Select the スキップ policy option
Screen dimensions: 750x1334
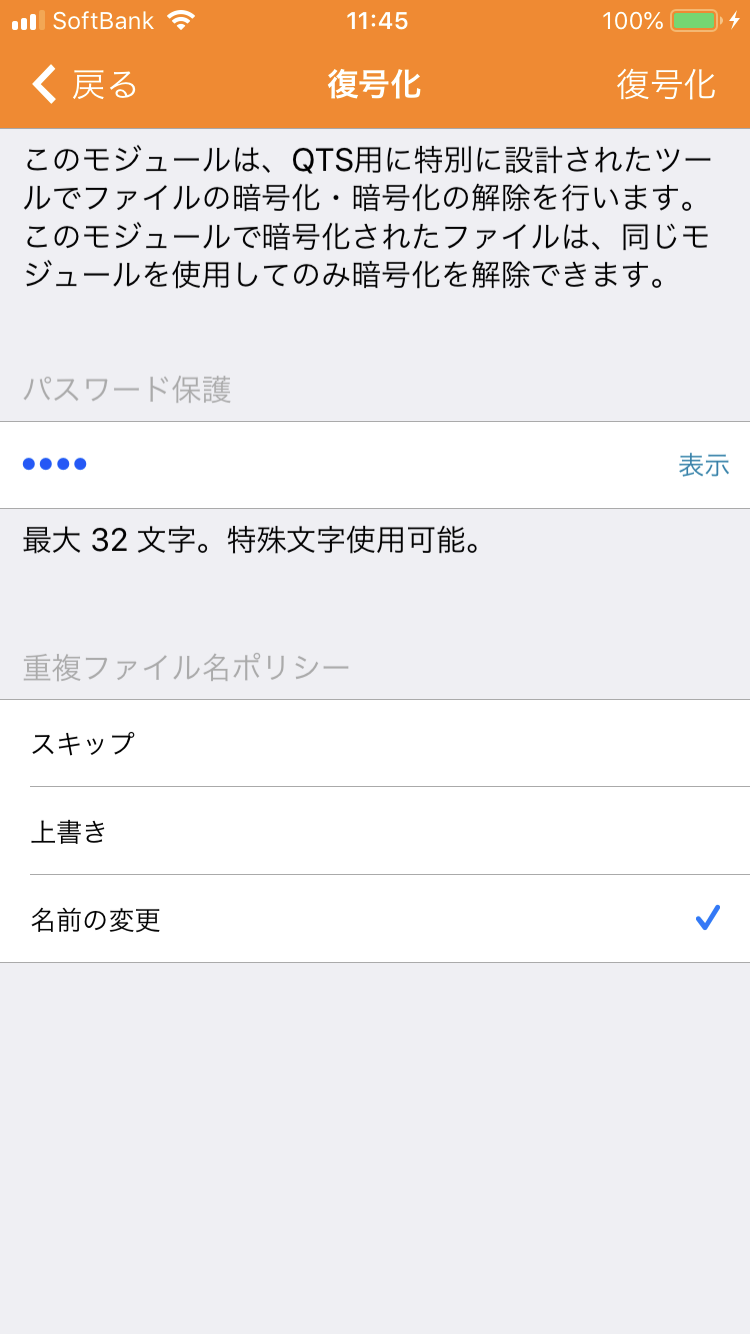pyautogui.click(x=375, y=744)
